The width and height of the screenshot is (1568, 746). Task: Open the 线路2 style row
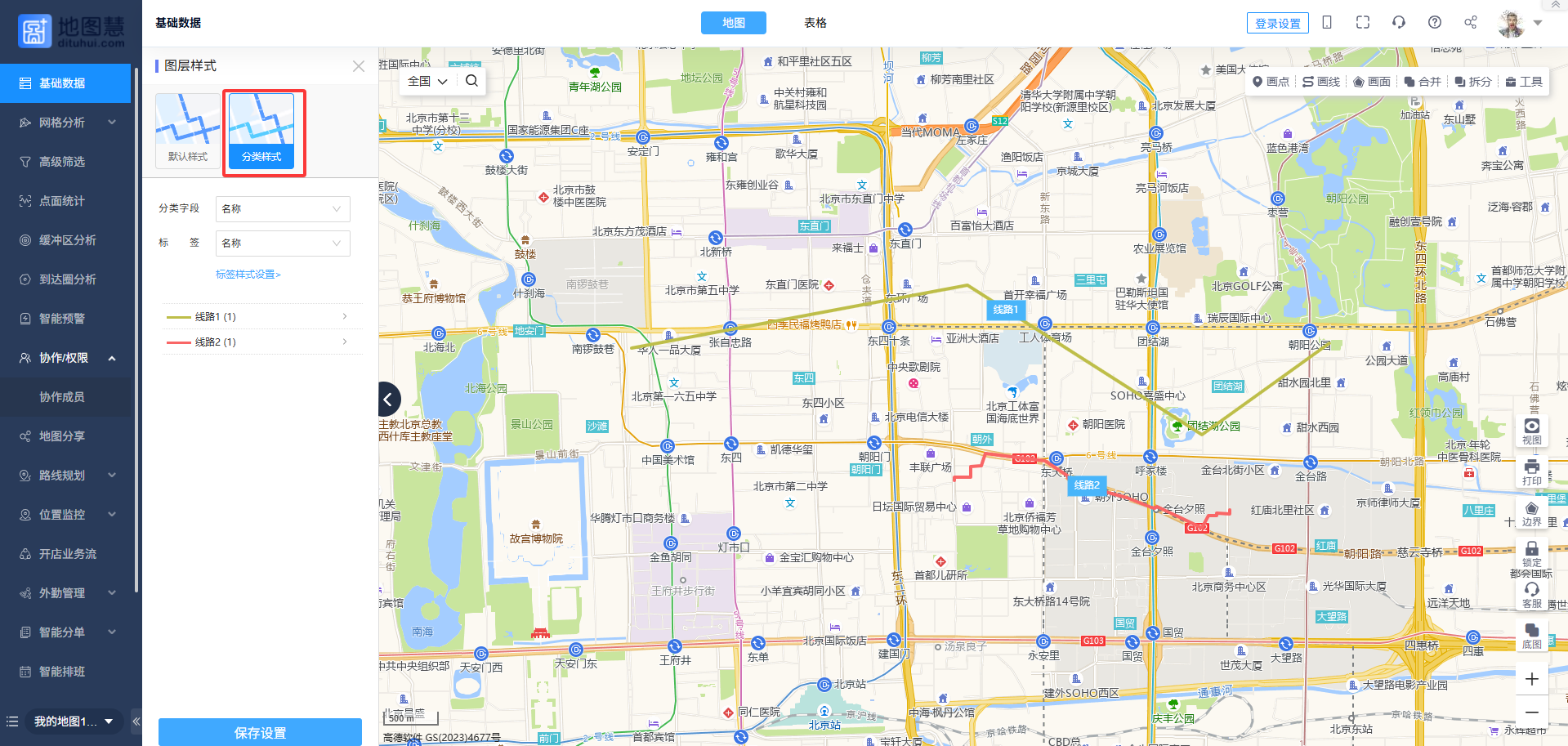[256, 342]
